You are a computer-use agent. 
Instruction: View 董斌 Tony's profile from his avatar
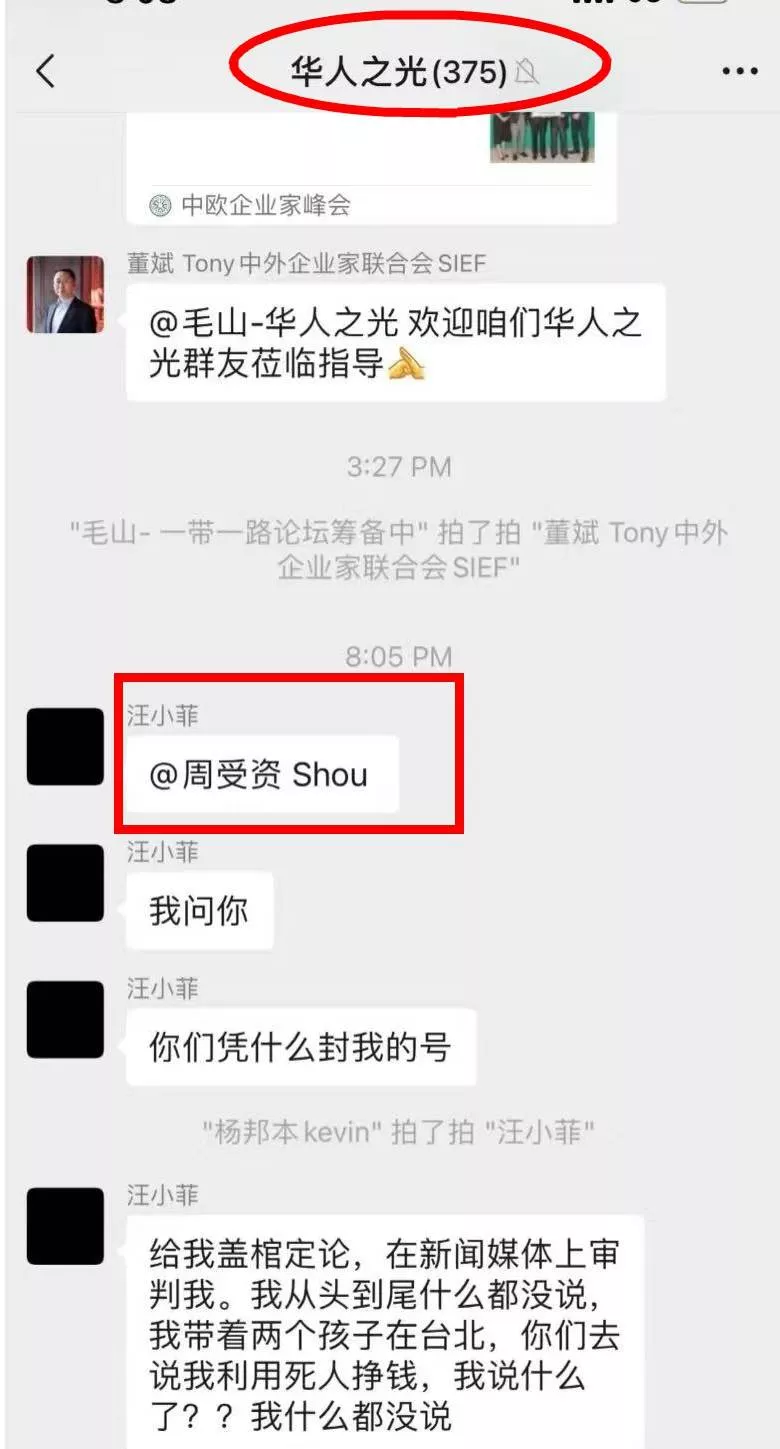click(x=65, y=295)
